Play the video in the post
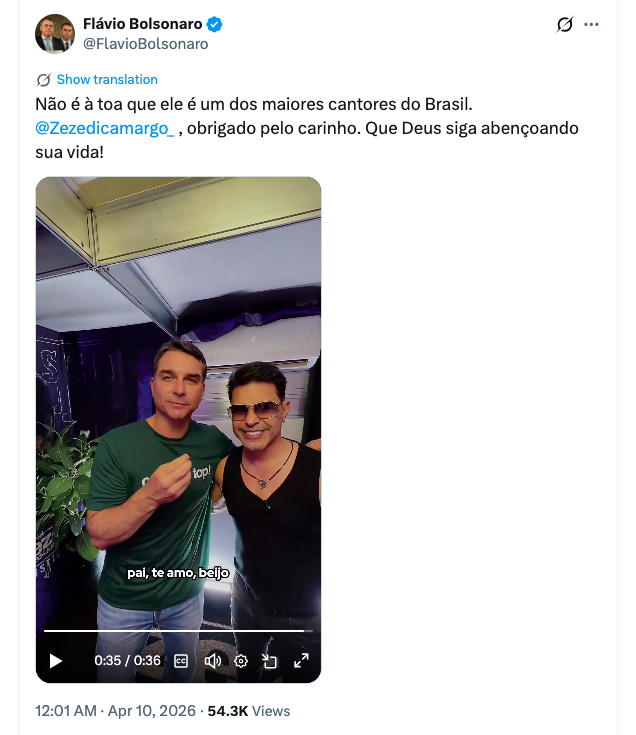The image size is (636, 735). tap(56, 661)
